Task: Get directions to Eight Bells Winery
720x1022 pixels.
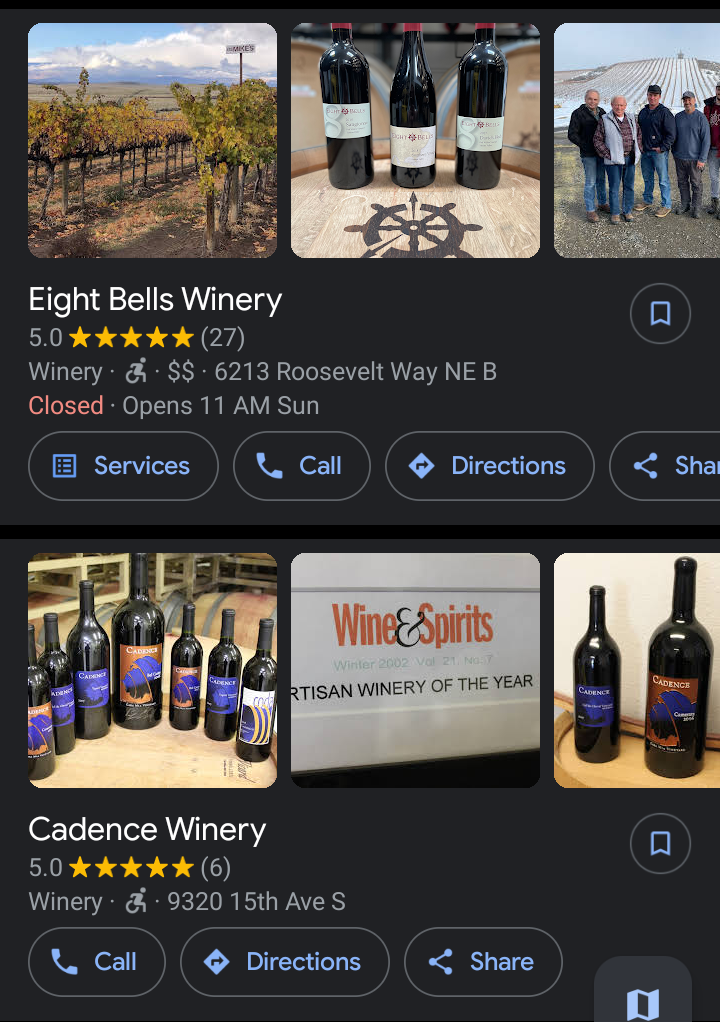Action: click(489, 466)
